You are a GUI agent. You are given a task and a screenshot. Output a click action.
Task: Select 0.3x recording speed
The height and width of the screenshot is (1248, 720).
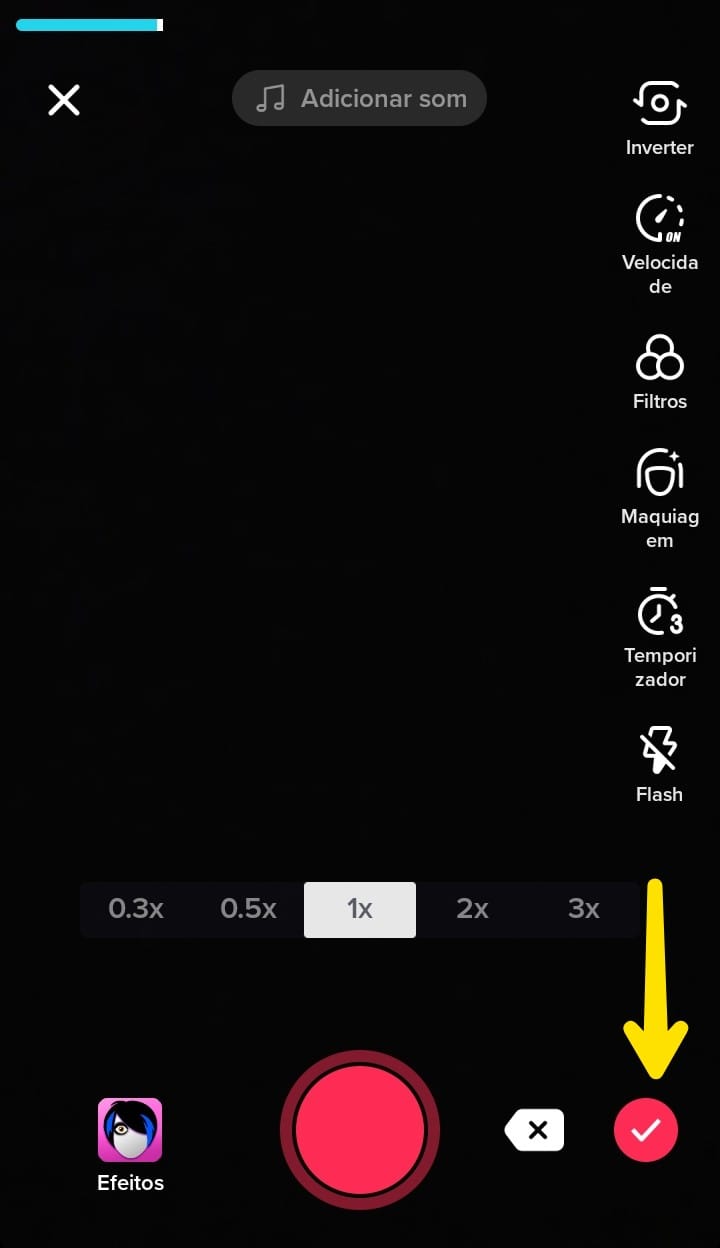pyautogui.click(x=136, y=909)
